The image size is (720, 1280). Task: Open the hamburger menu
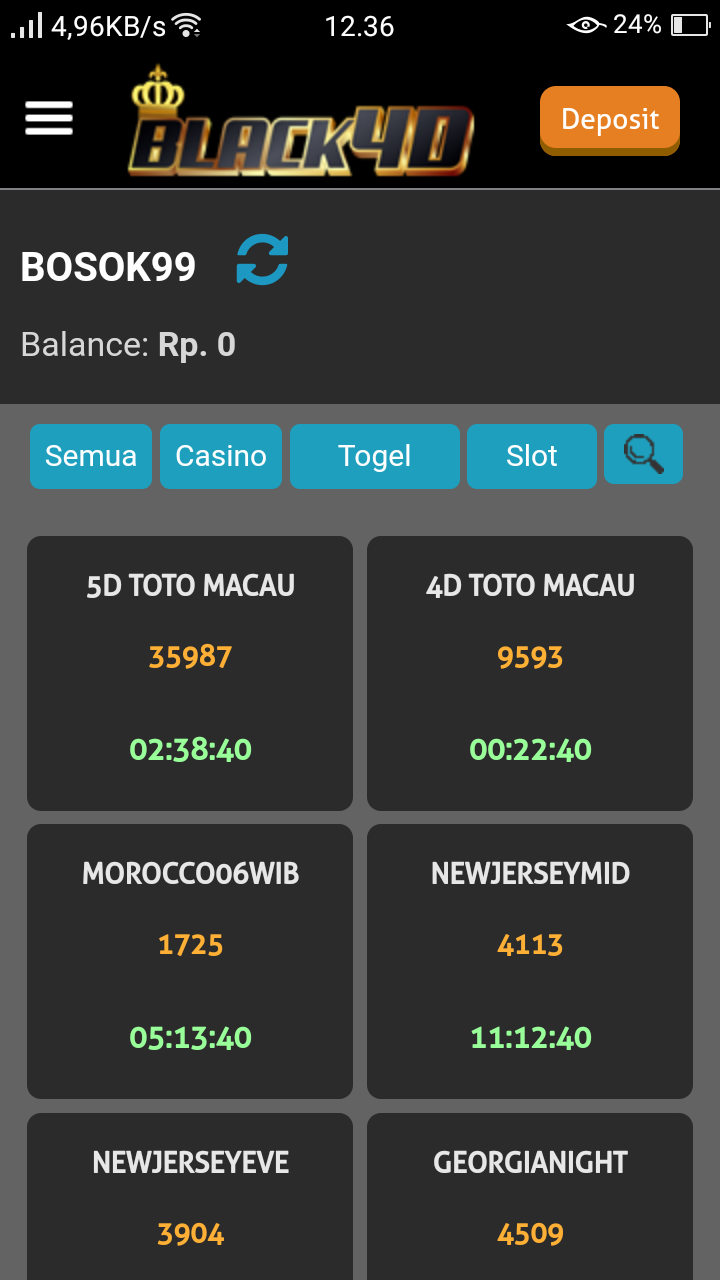pos(49,118)
